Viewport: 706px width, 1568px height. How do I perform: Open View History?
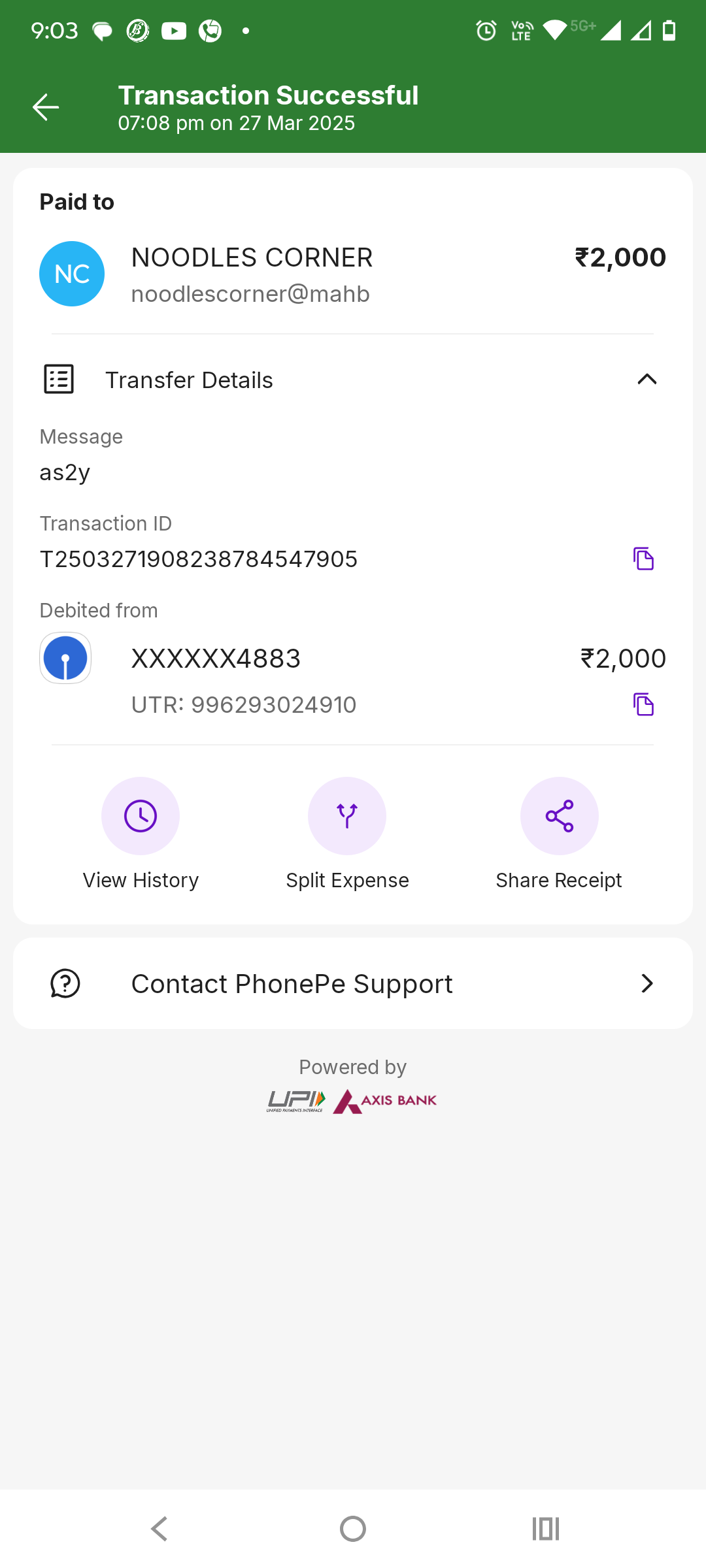point(141,816)
